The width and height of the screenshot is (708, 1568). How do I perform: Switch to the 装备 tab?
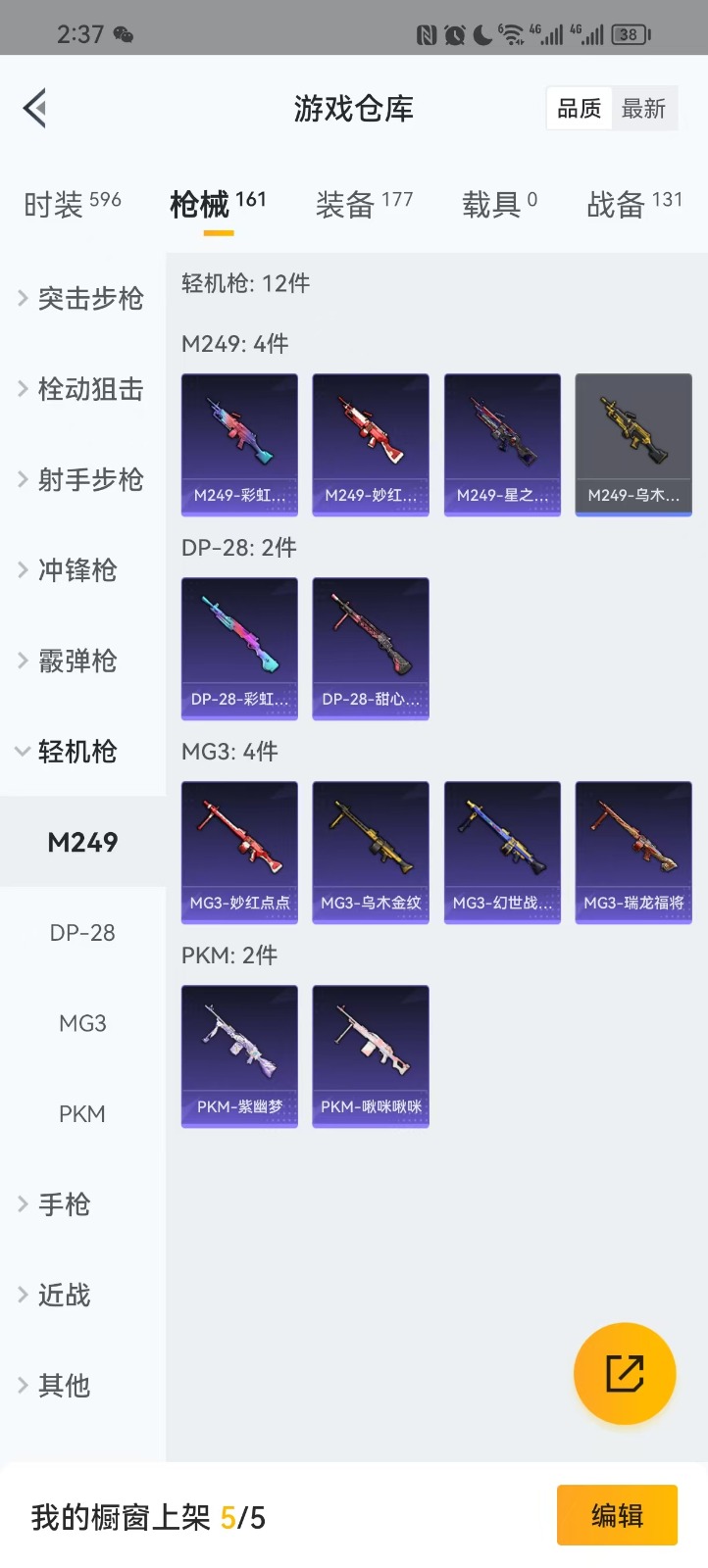point(364,204)
